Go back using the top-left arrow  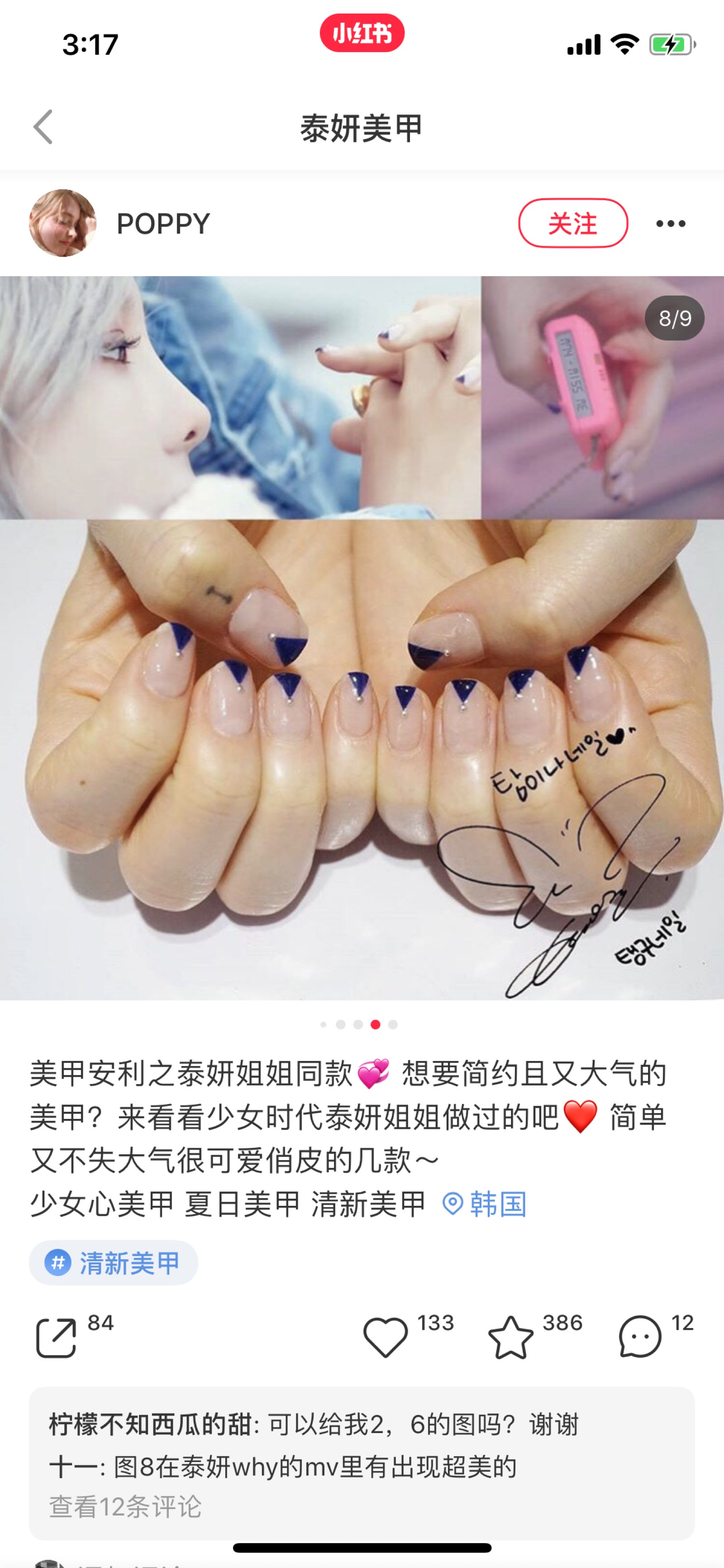pyautogui.click(x=43, y=127)
